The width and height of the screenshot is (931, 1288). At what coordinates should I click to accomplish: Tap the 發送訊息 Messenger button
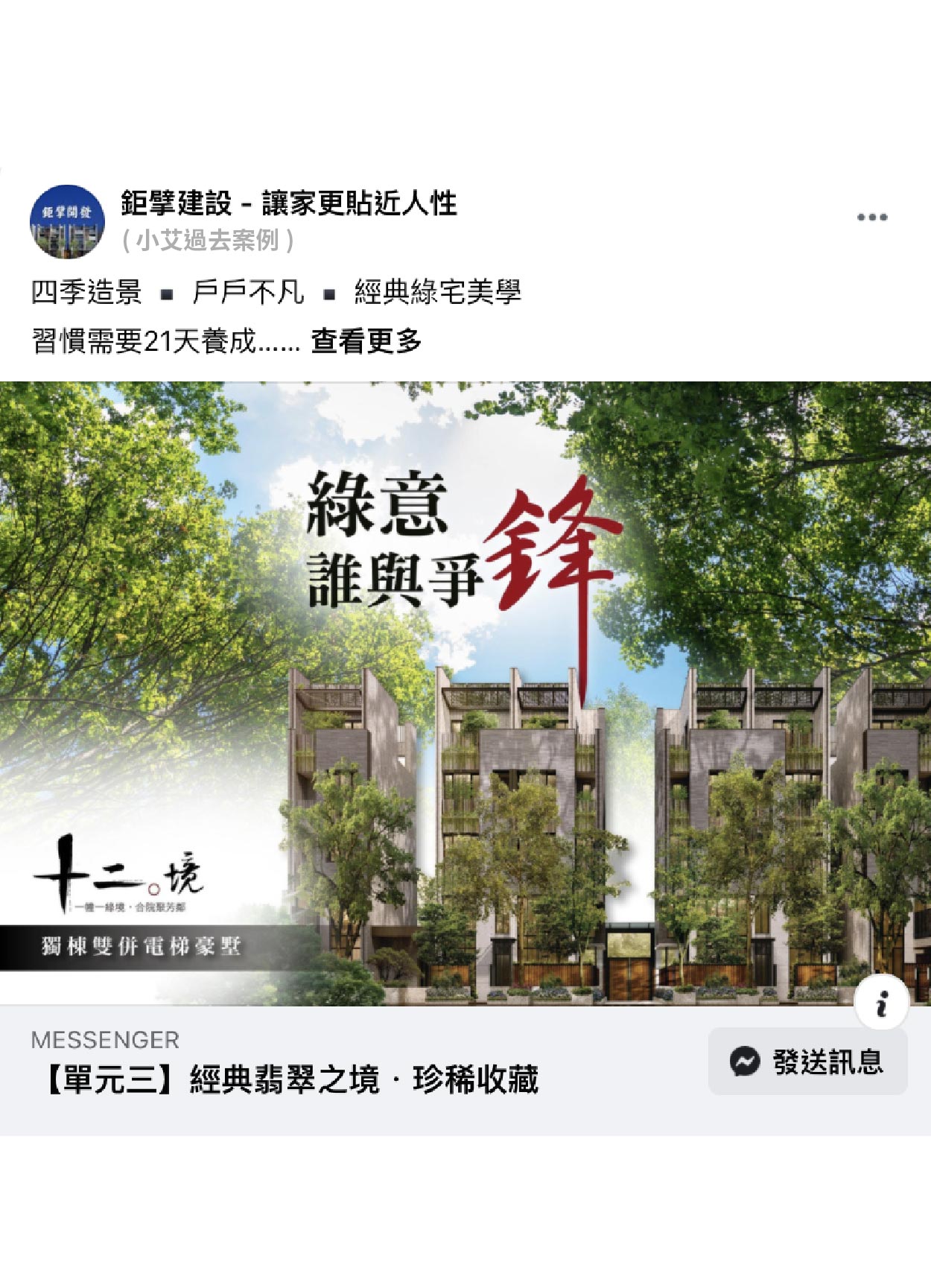point(807,1062)
